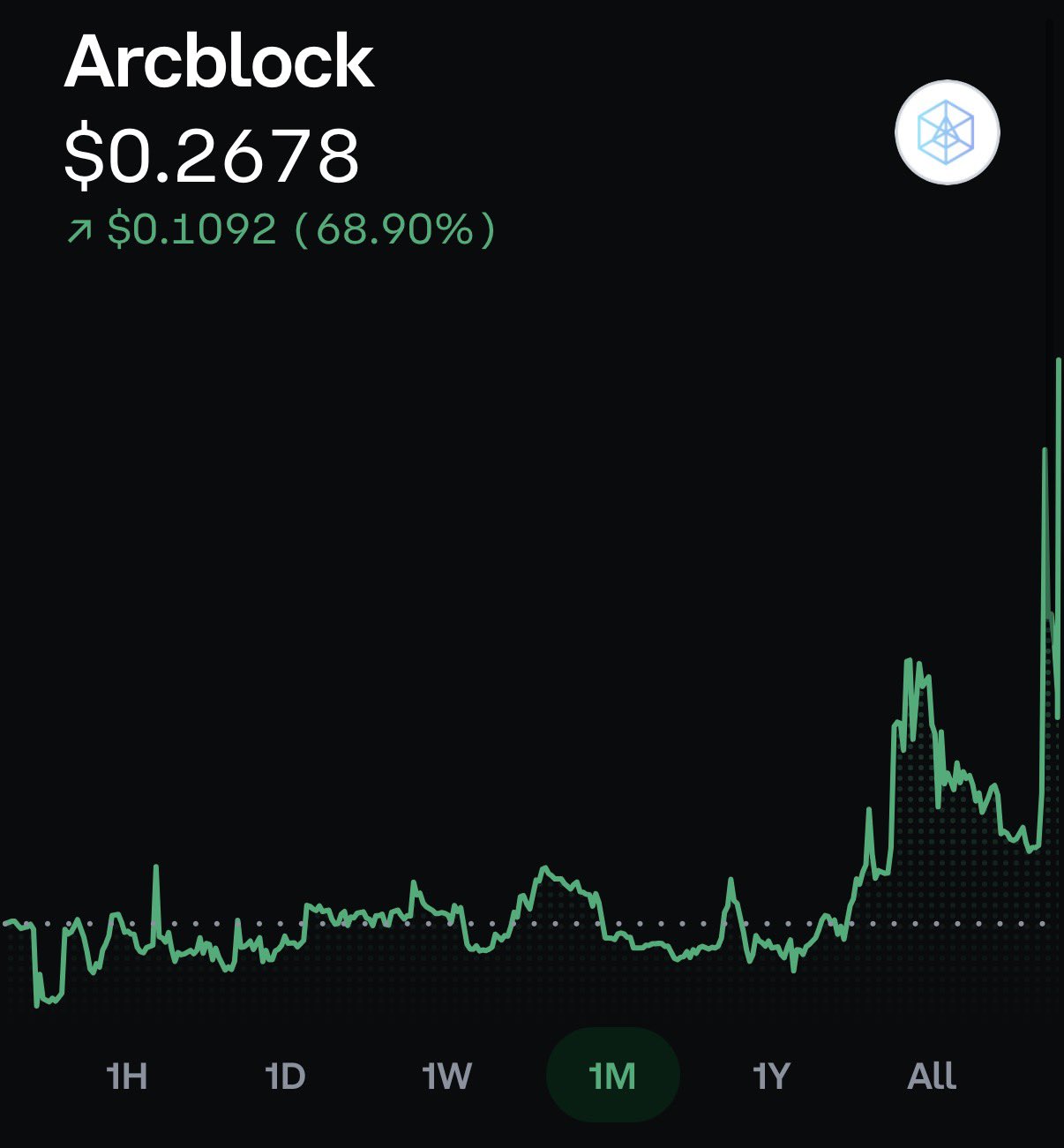Select the 1D time range
Screen dimensions: 1064x1148
285,1076
